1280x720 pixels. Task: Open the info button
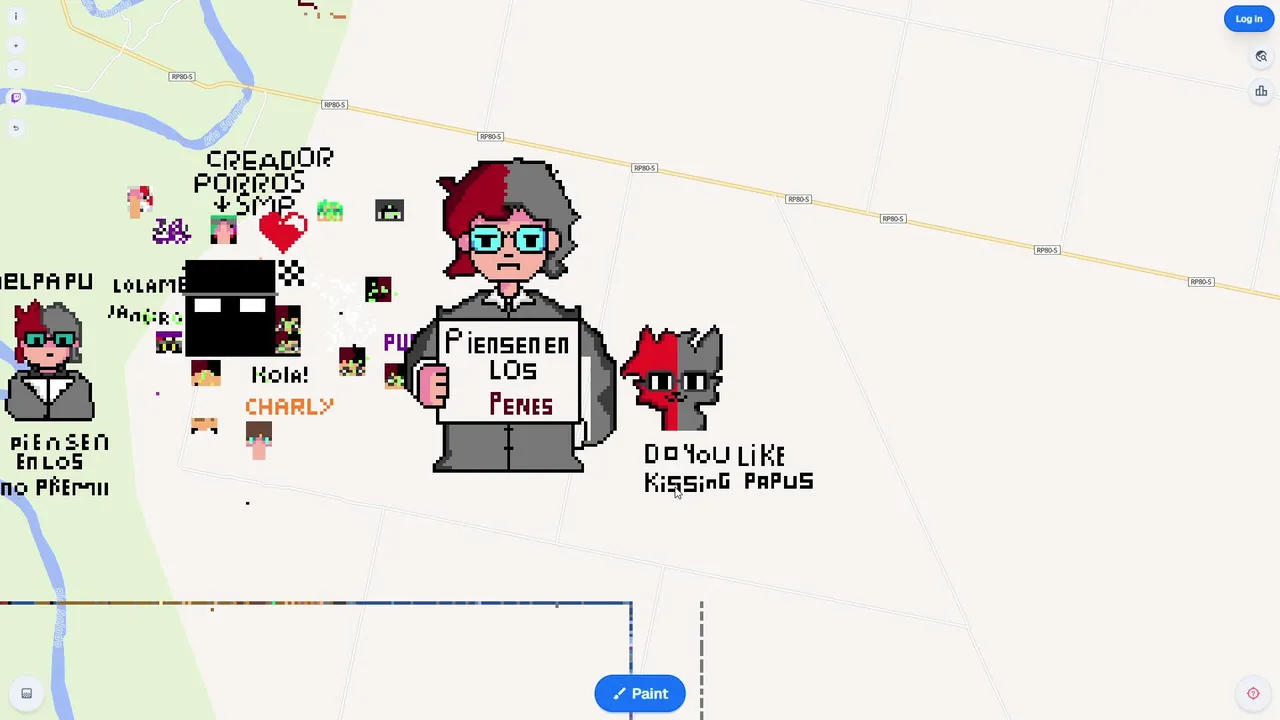pyautogui.click(x=15, y=16)
